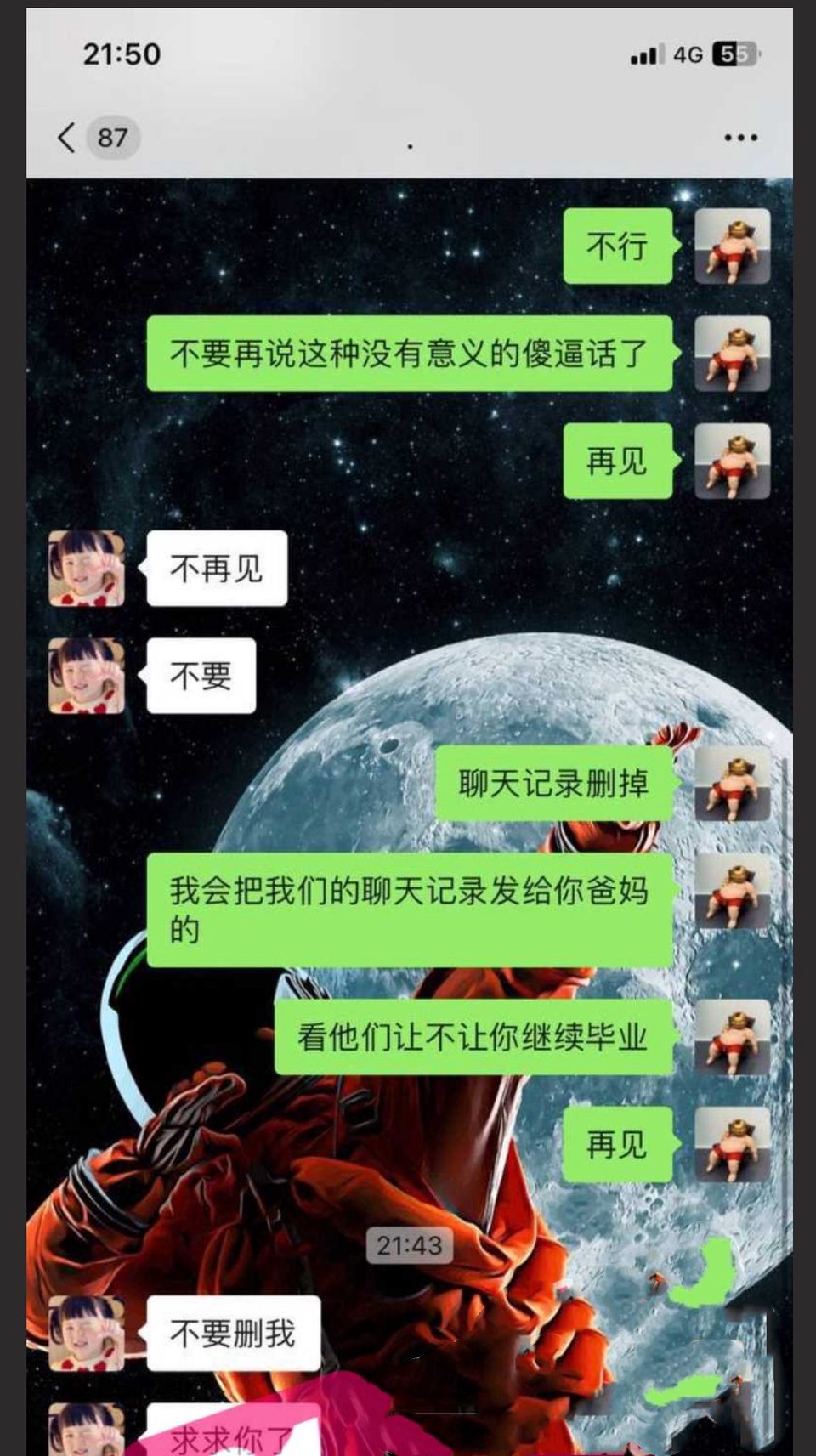Open sender's avatar beside the 聊天记录删掉 message

click(x=732, y=784)
